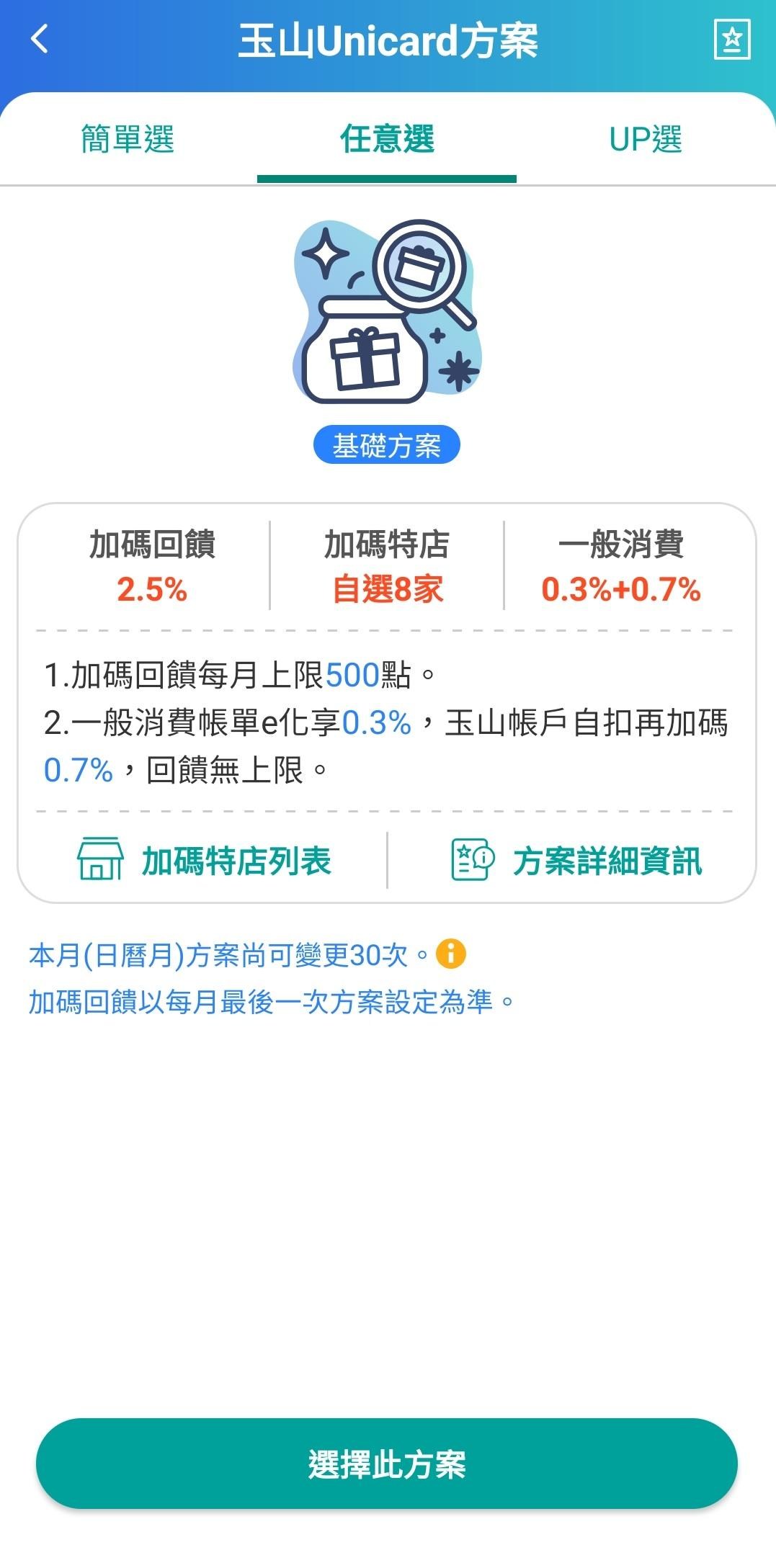Open 方案詳細資訊 plan details

607,859
